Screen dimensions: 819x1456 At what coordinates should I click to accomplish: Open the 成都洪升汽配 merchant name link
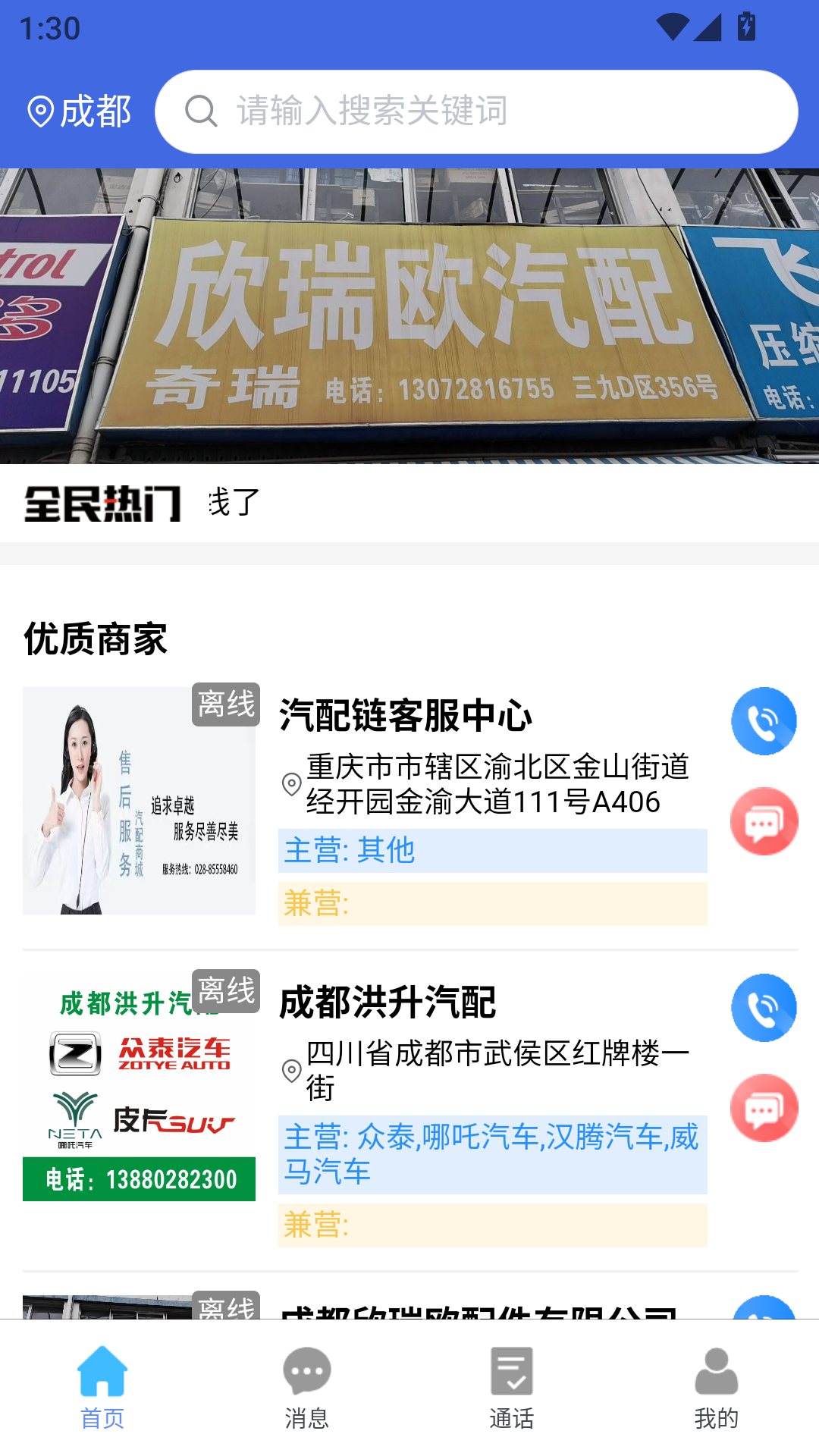(388, 1004)
